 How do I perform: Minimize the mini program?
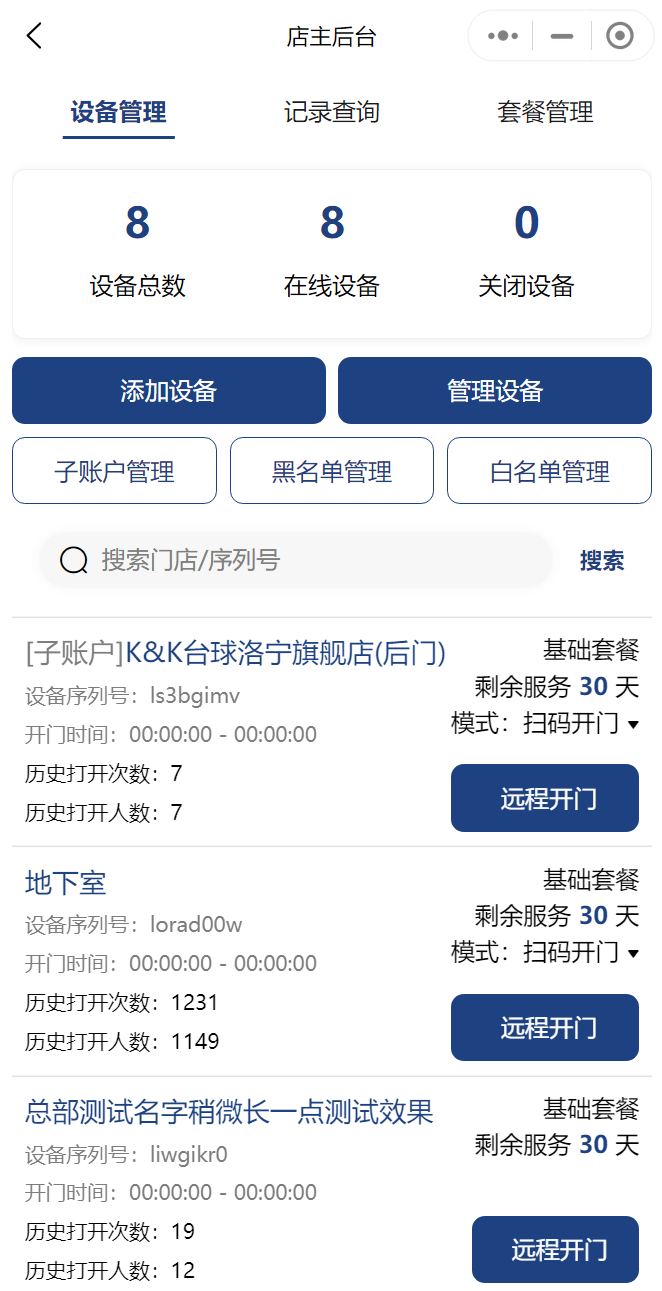tap(562, 37)
